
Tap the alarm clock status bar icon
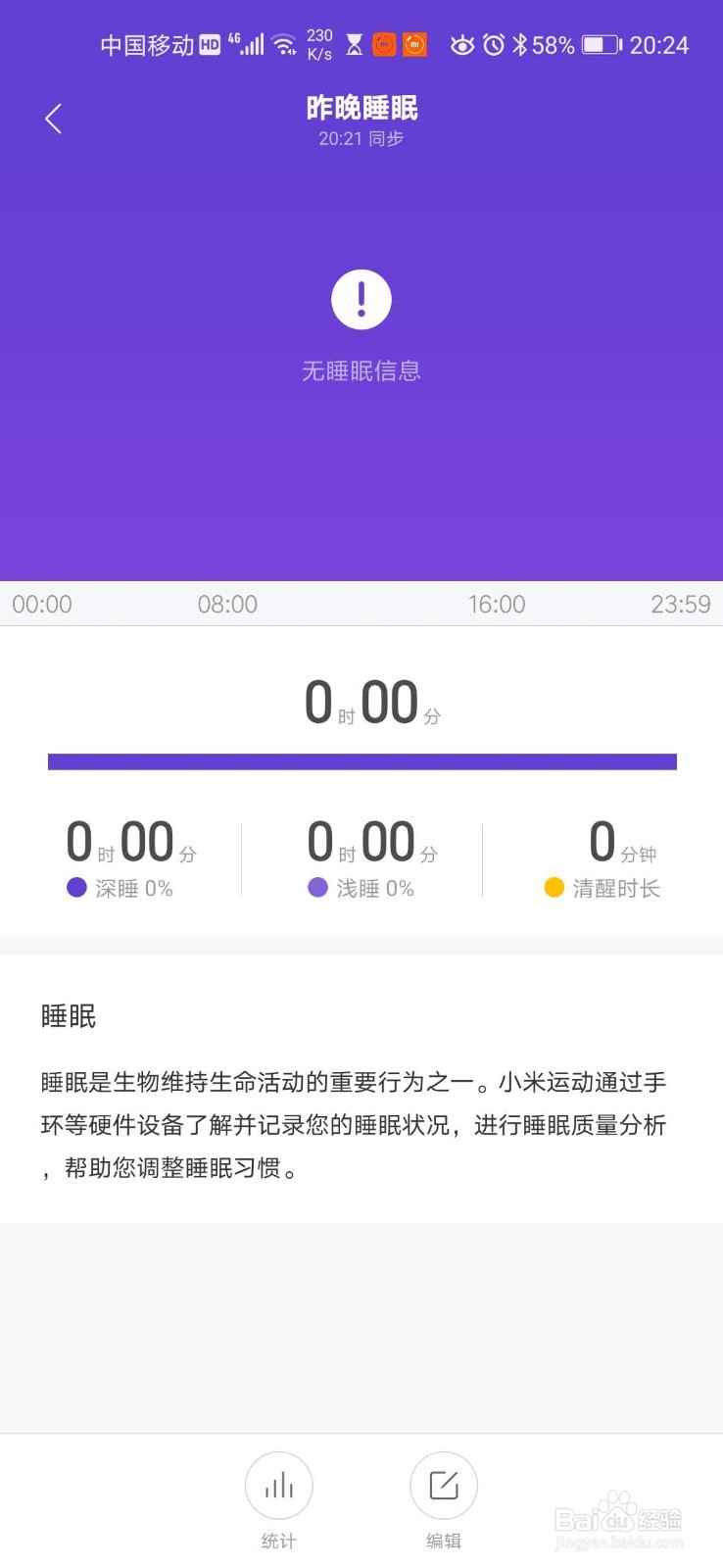pyautogui.click(x=495, y=44)
